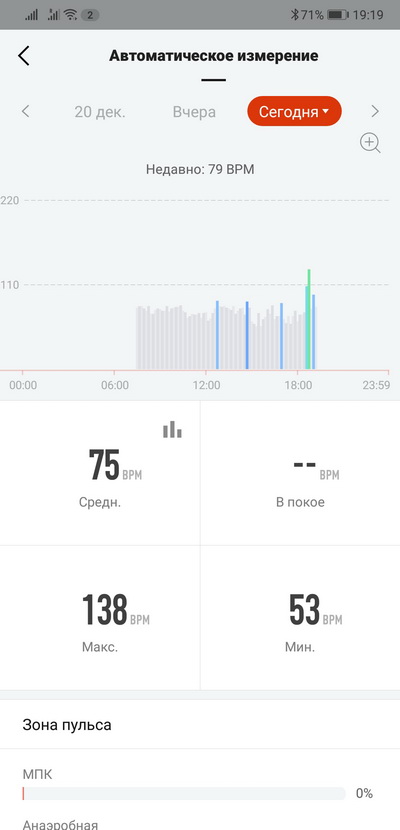Image resolution: width=400 pixels, height=830 pixels.
Task: Go back from Автоматическое измерение screen
Action: coord(24,56)
